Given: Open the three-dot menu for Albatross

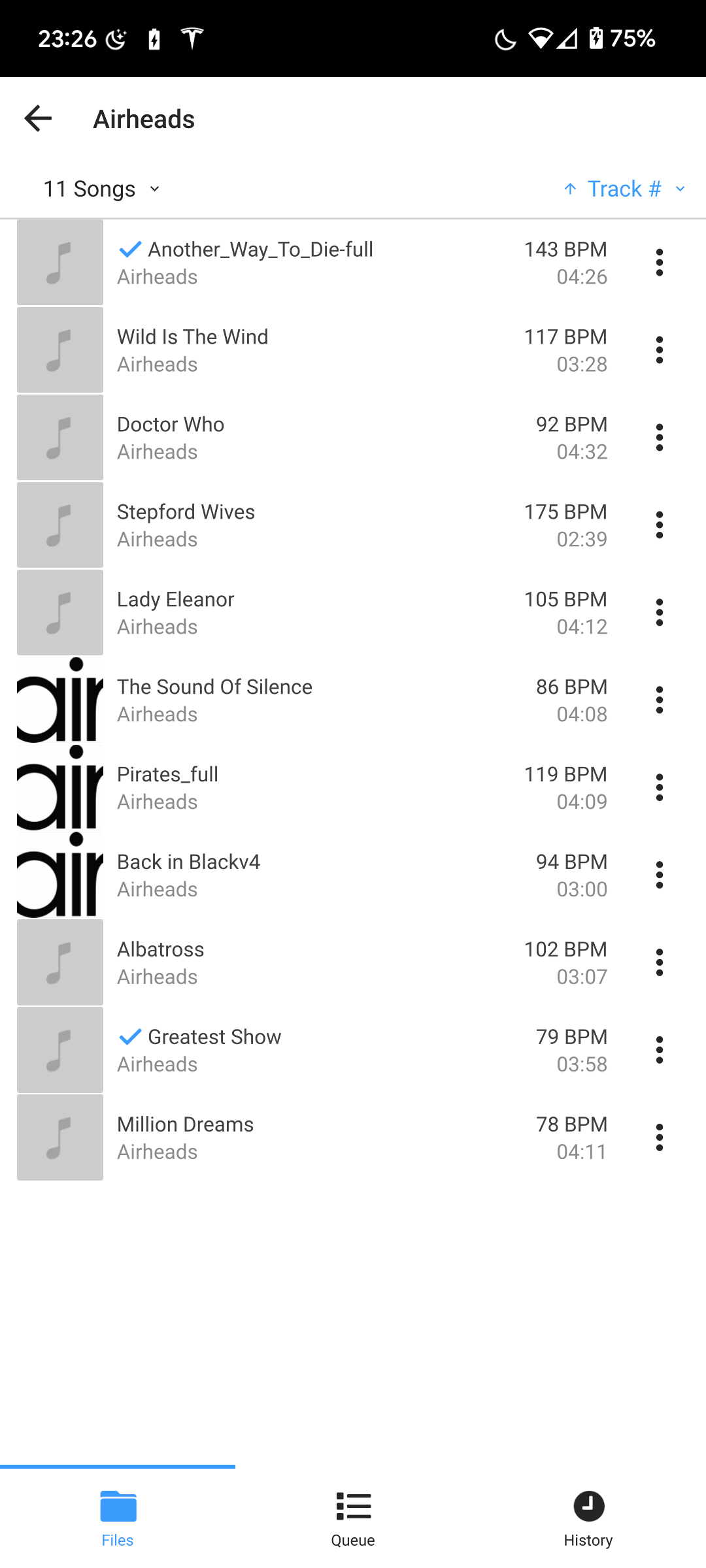Looking at the screenshot, I should pyautogui.click(x=660, y=963).
